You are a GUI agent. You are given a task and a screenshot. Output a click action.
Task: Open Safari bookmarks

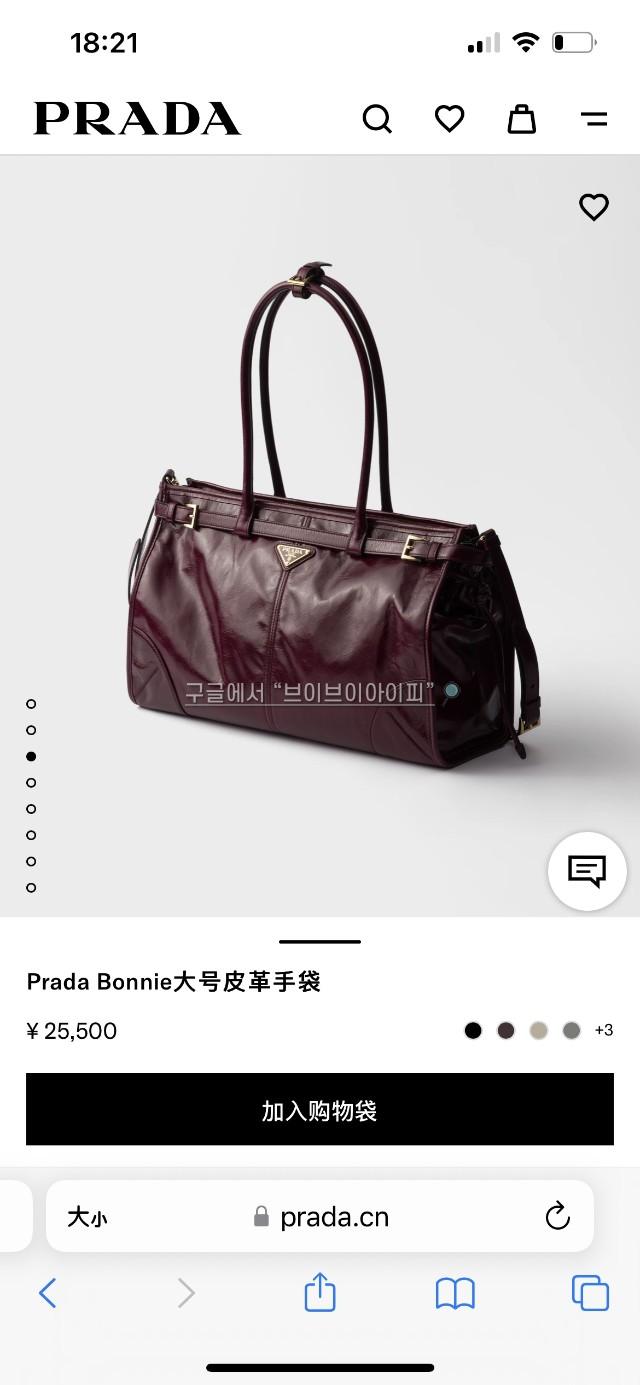(x=455, y=1293)
